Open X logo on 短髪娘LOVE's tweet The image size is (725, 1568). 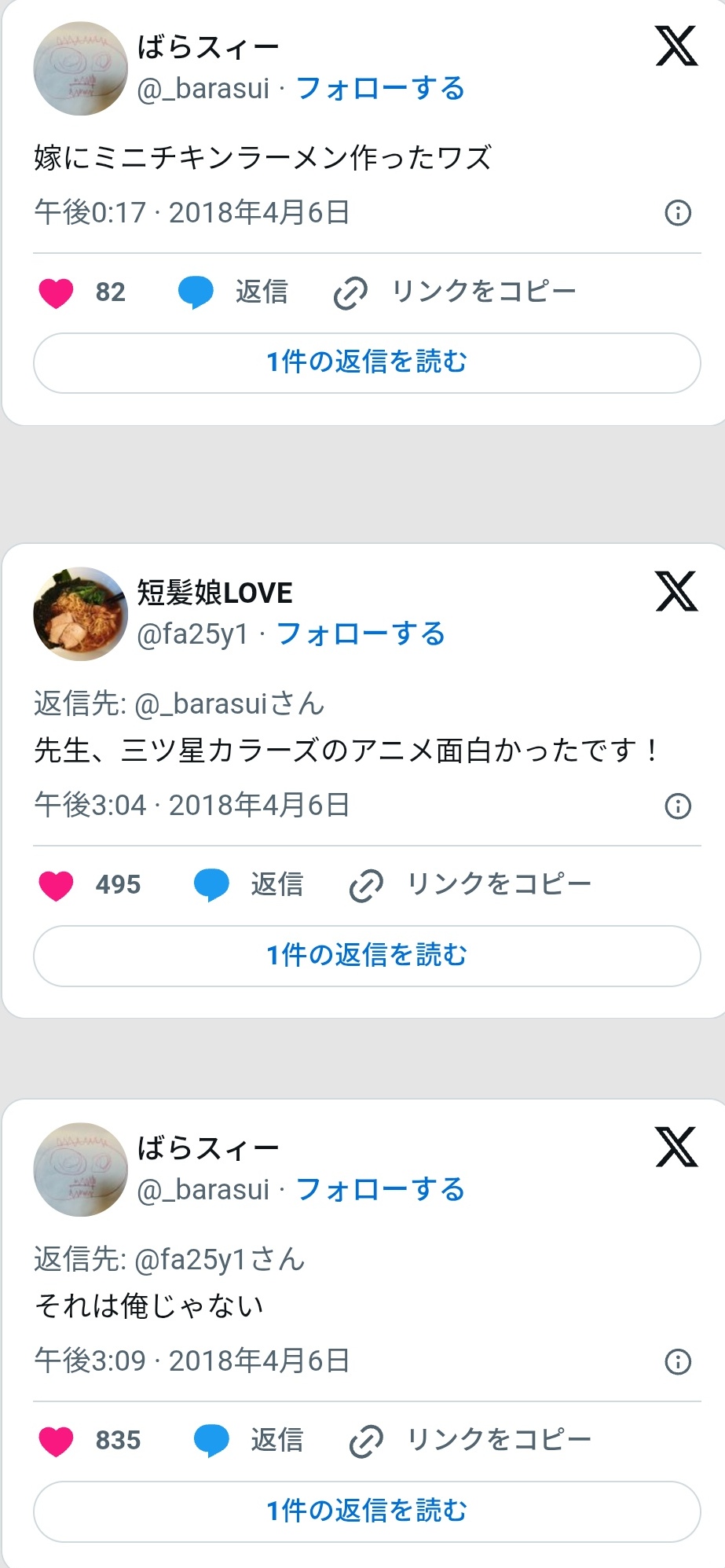[676, 592]
